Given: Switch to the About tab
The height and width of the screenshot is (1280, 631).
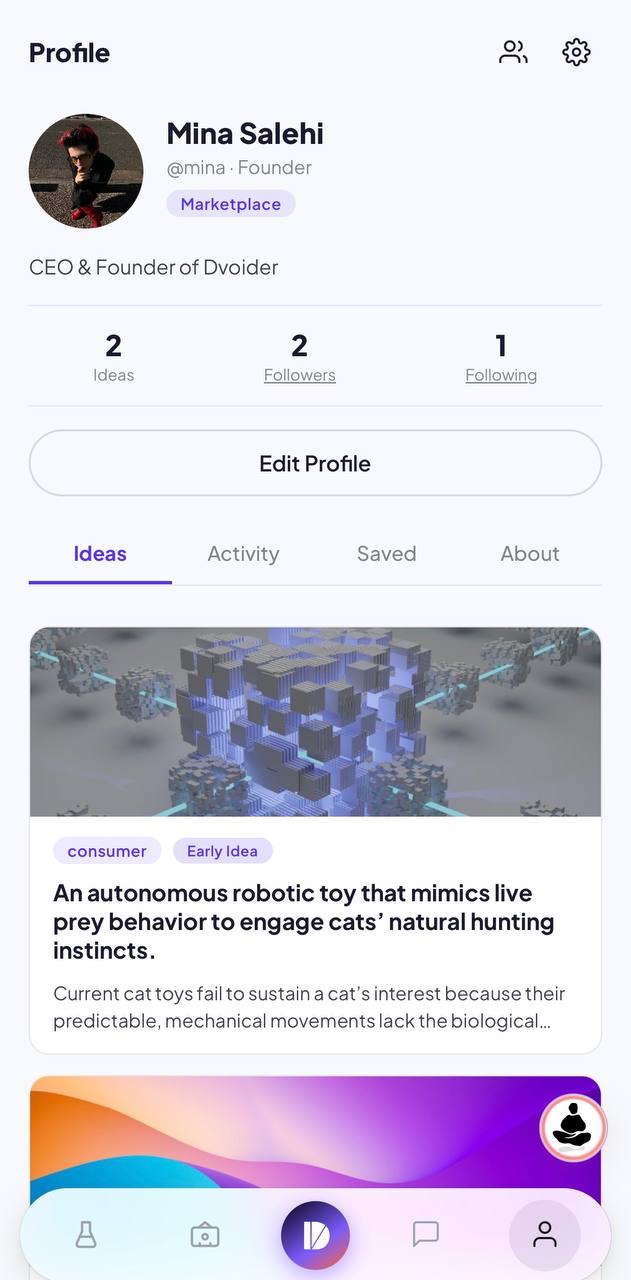Looking at the screenshot, I should [530, 553].
